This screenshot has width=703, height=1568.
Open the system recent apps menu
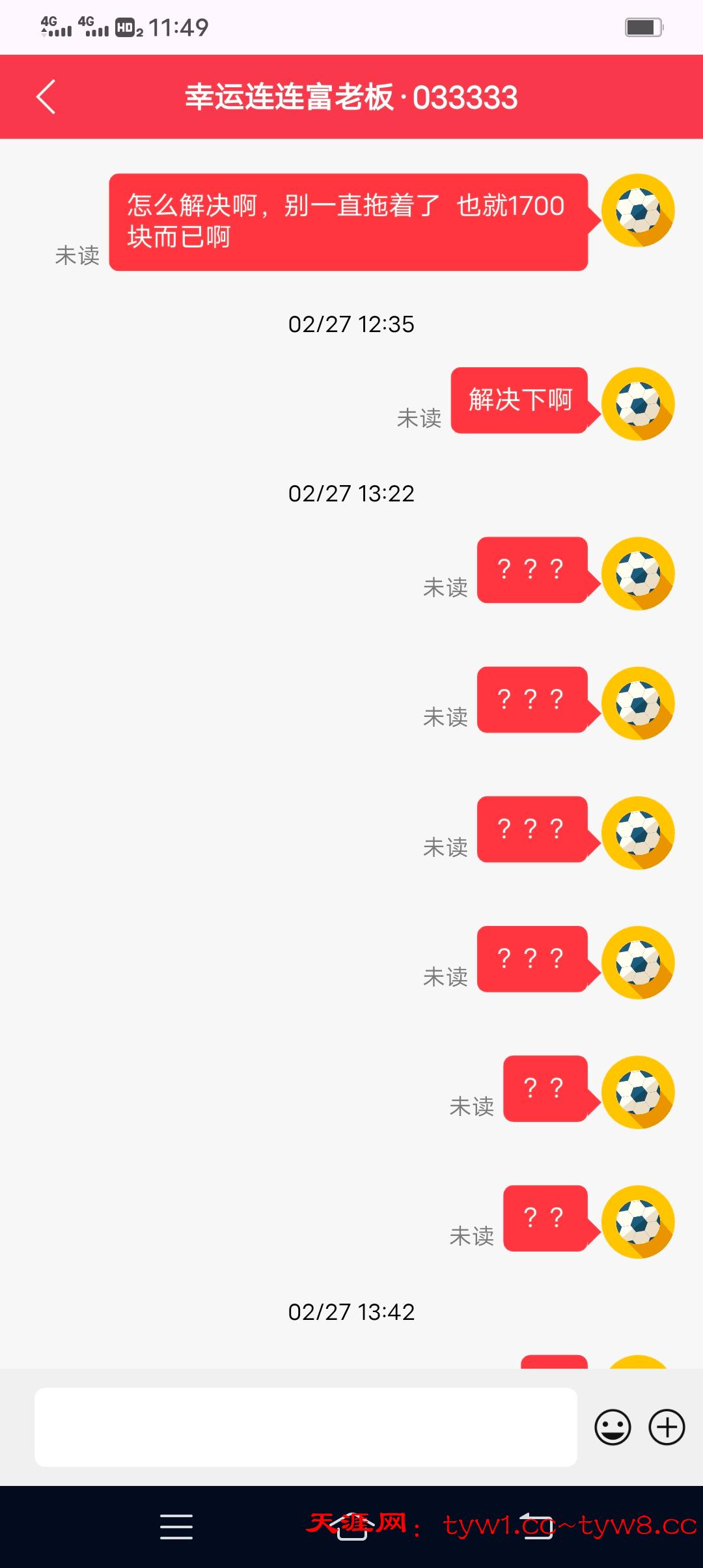point(176,1526)
